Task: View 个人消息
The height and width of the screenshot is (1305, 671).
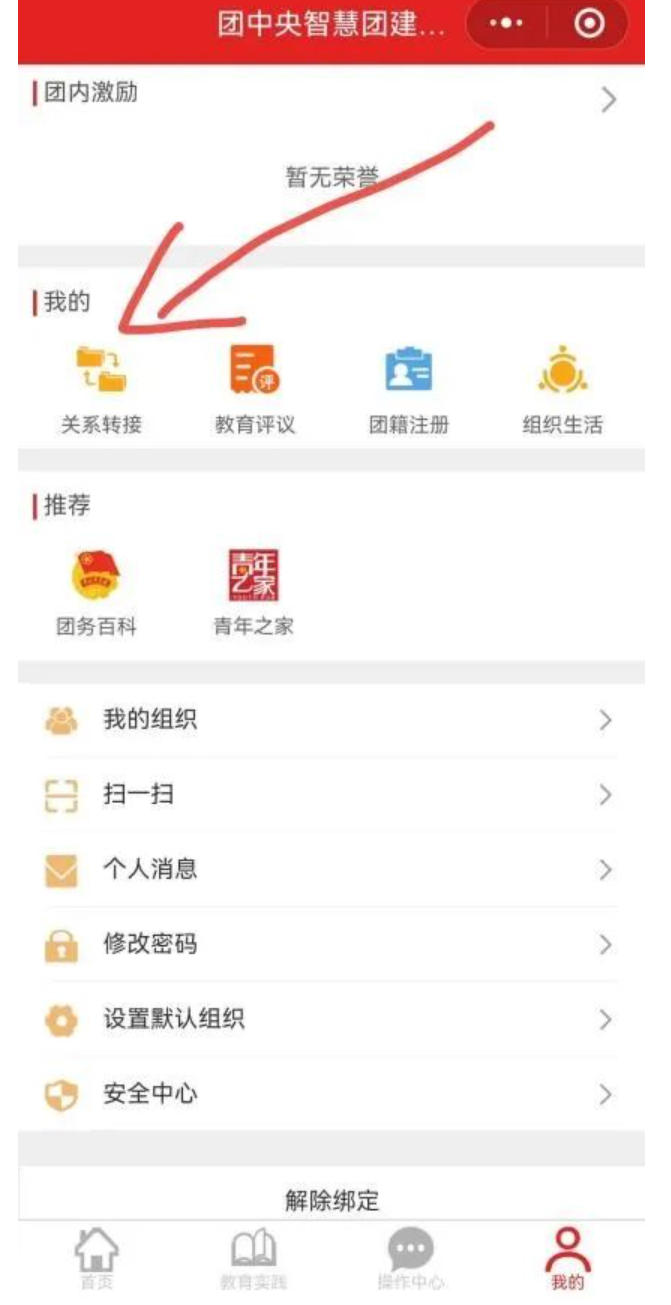Action: [x=330, y=870]
